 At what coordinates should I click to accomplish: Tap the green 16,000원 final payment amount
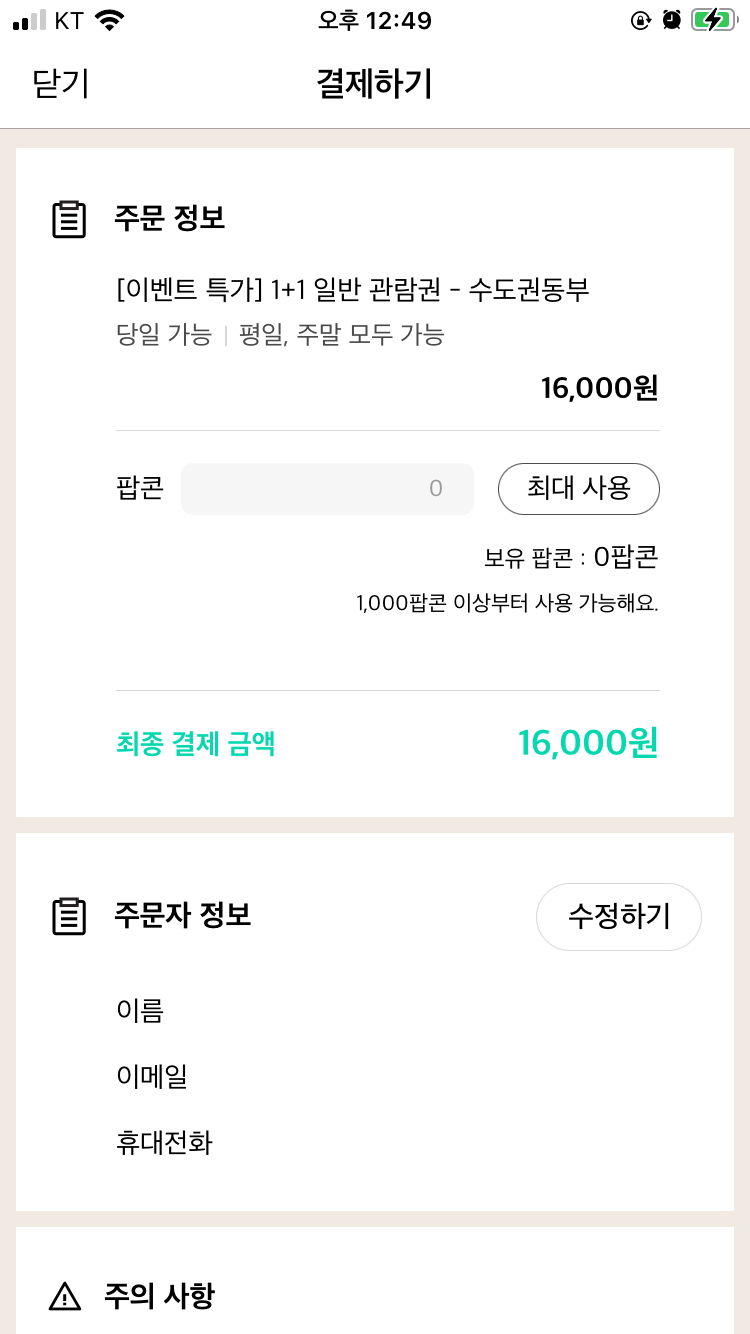click(588, 743)
